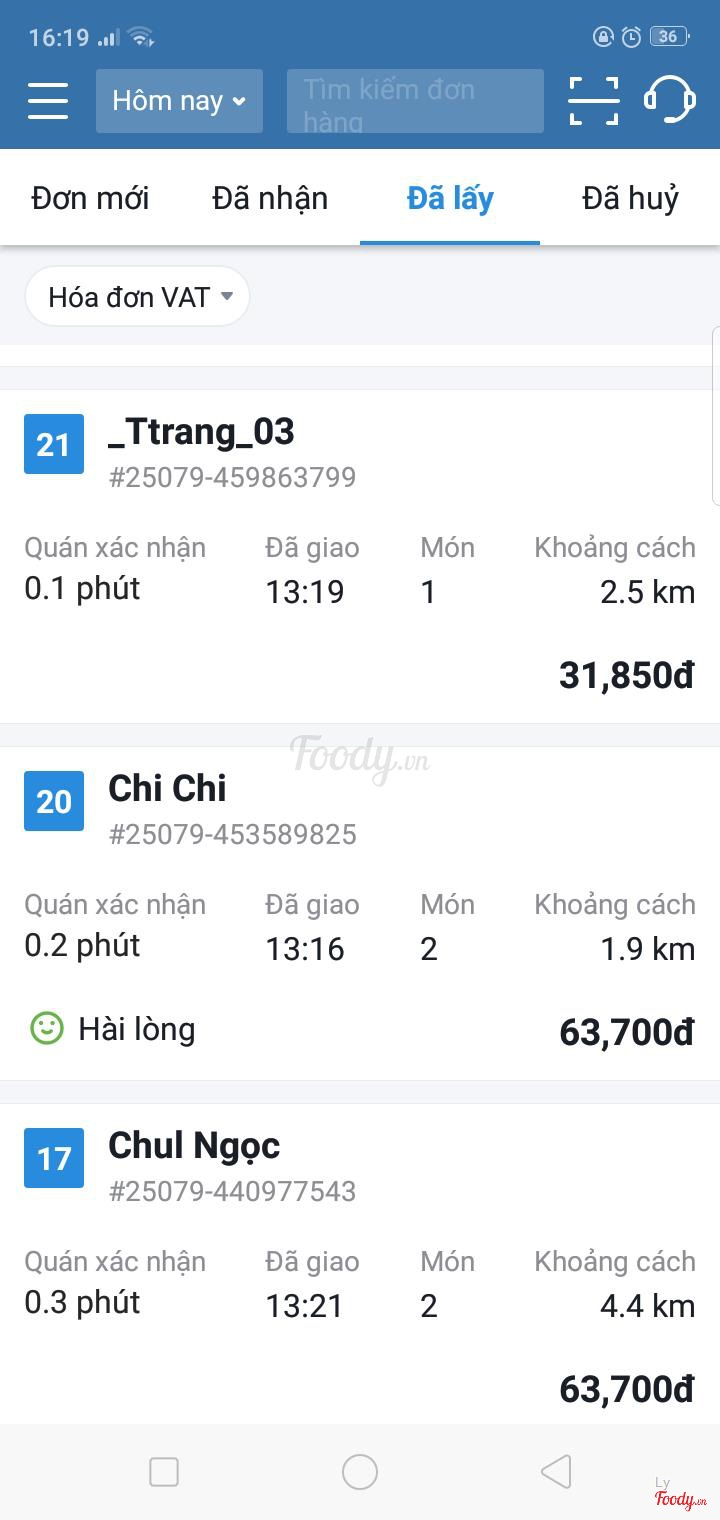Switch to the Đơn mới tab

coord(90,198)
